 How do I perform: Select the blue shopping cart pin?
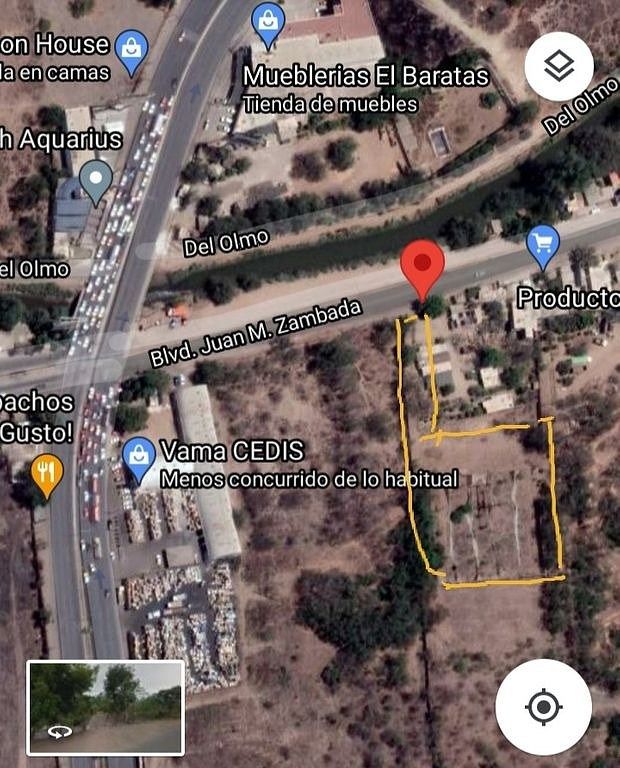pyautogui.click(x=543, y=245)
